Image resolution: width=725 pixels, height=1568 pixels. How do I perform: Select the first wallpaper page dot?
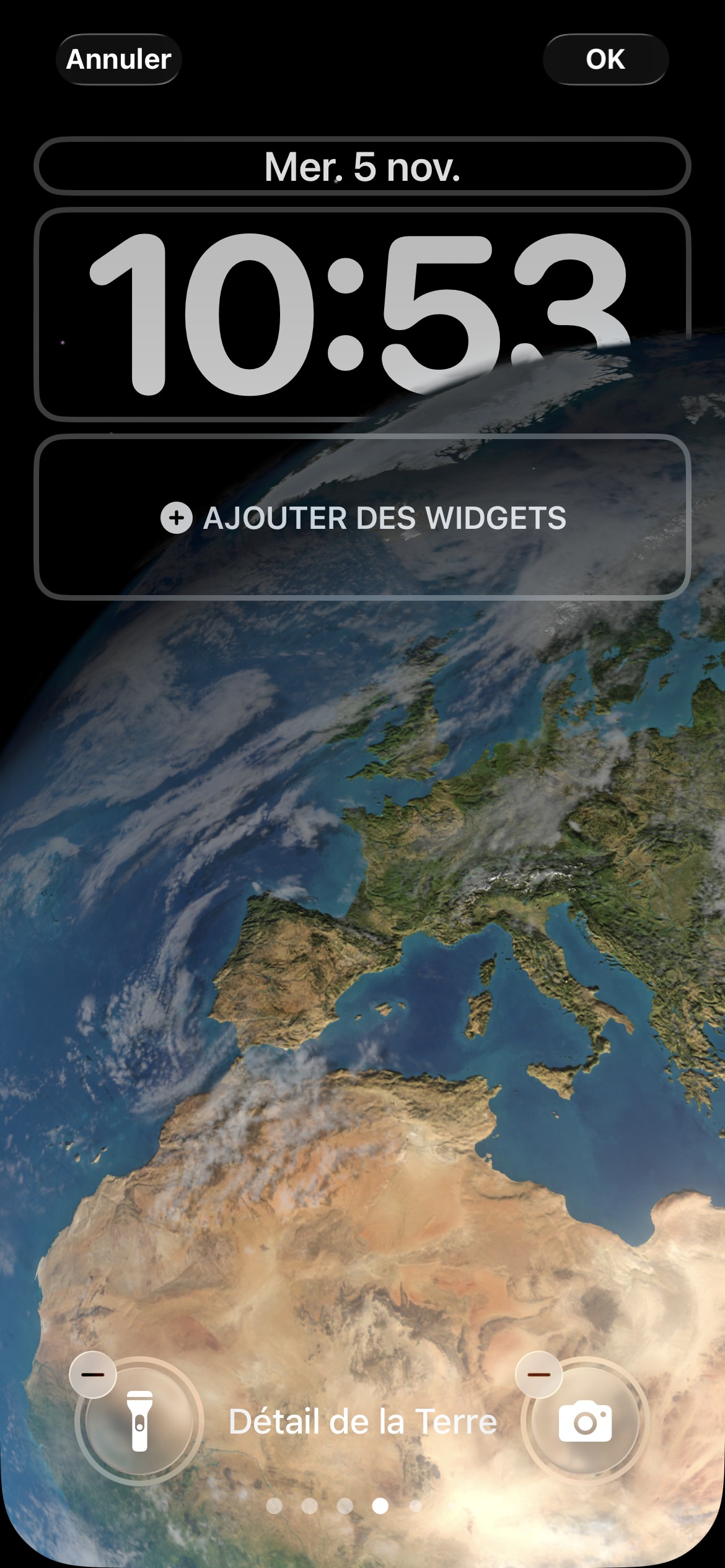[x=274, y=1505]
